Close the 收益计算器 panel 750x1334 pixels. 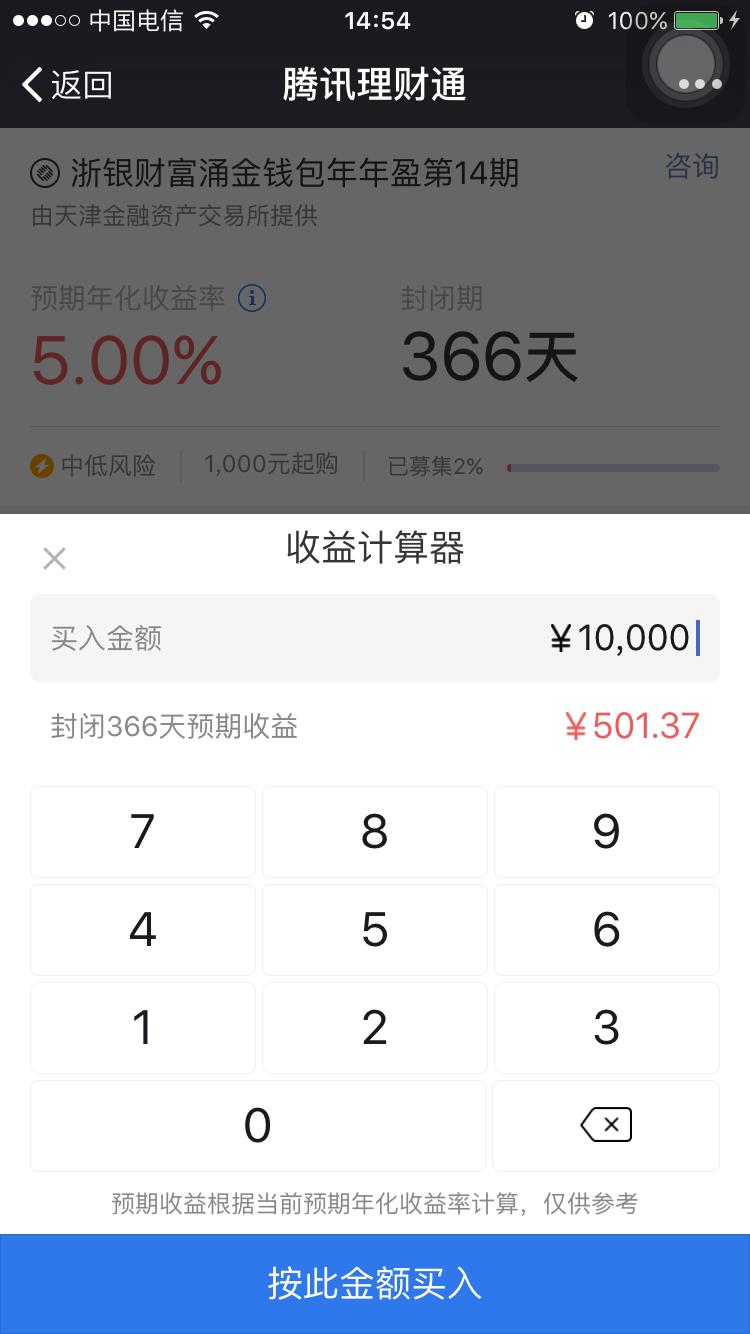pos(54,559)
